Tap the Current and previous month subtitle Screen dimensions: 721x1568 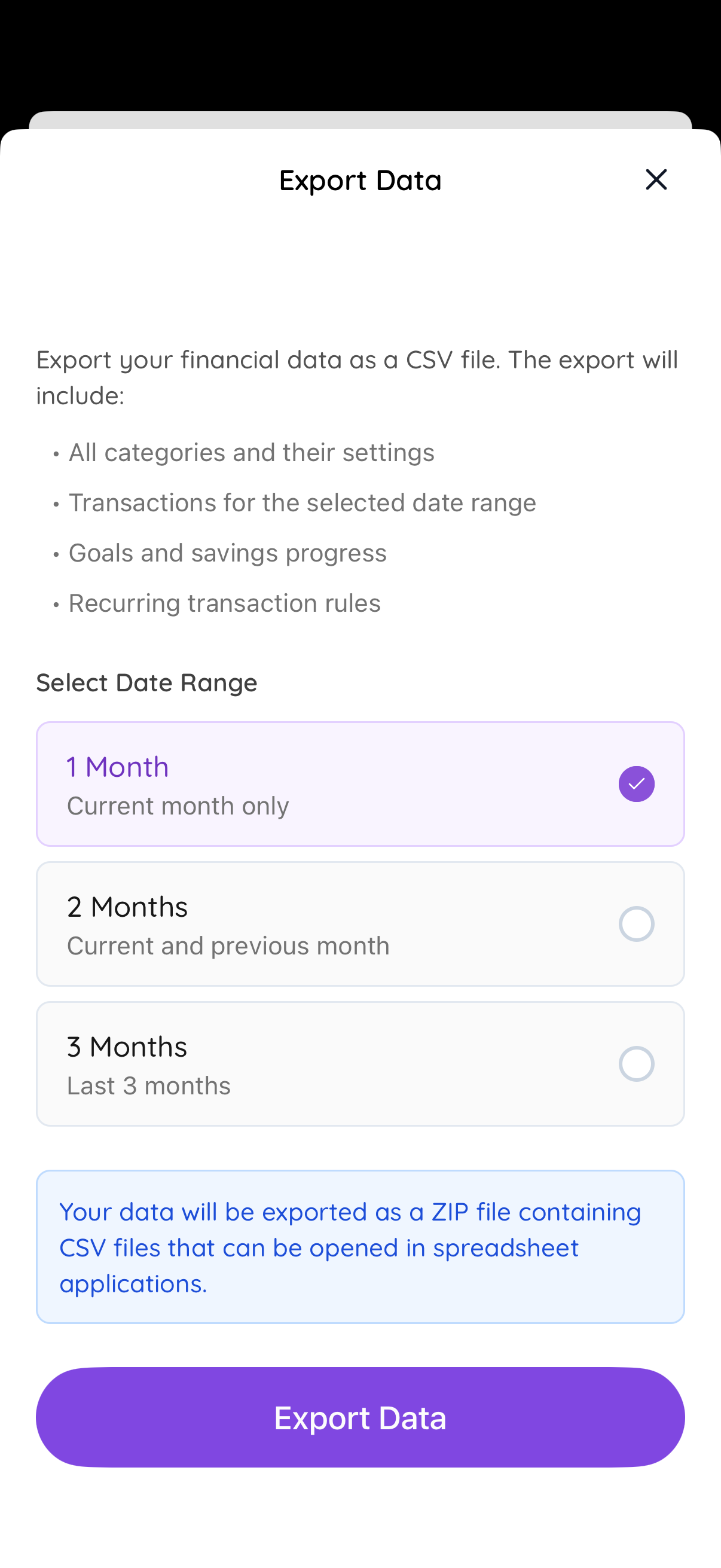point(229,945)
